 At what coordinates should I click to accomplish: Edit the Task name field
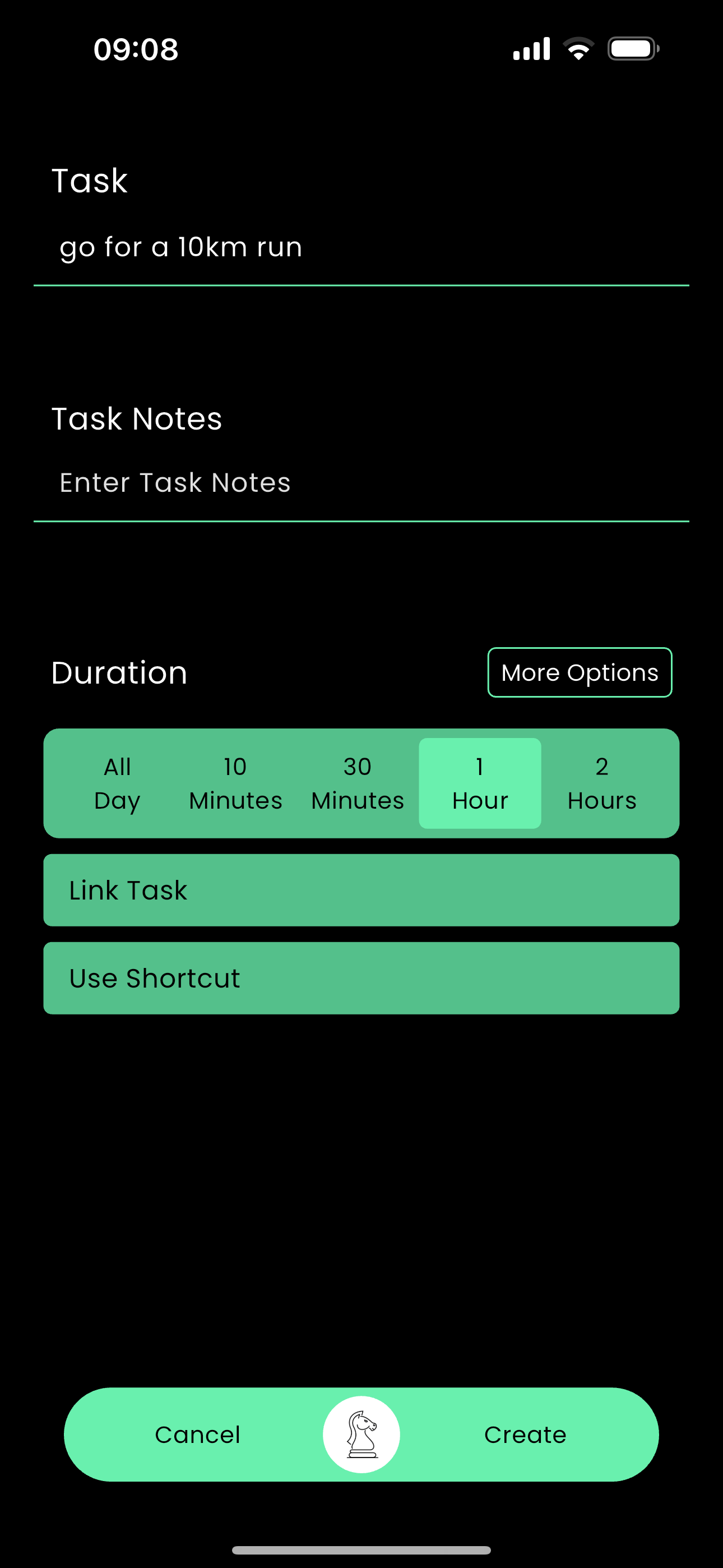point(360,247)
